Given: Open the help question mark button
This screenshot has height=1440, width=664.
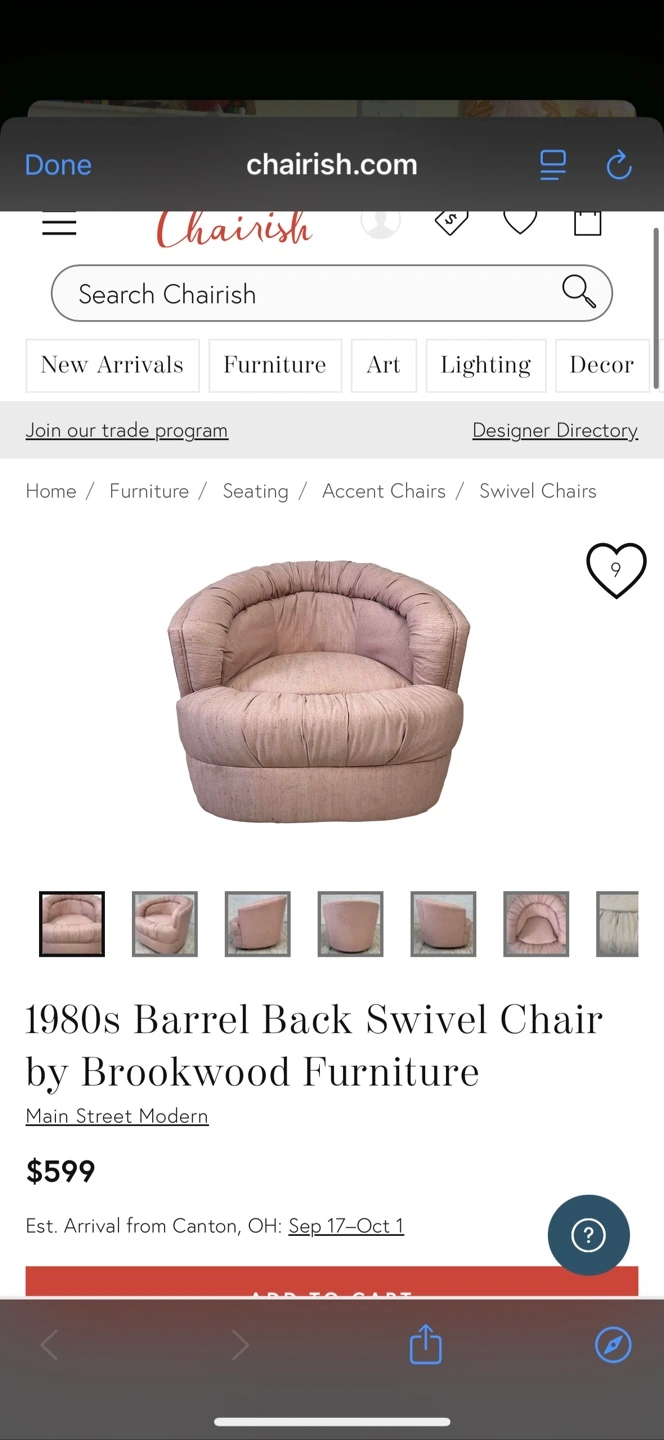Looking at the screenshot, I should coord(588,1236).
